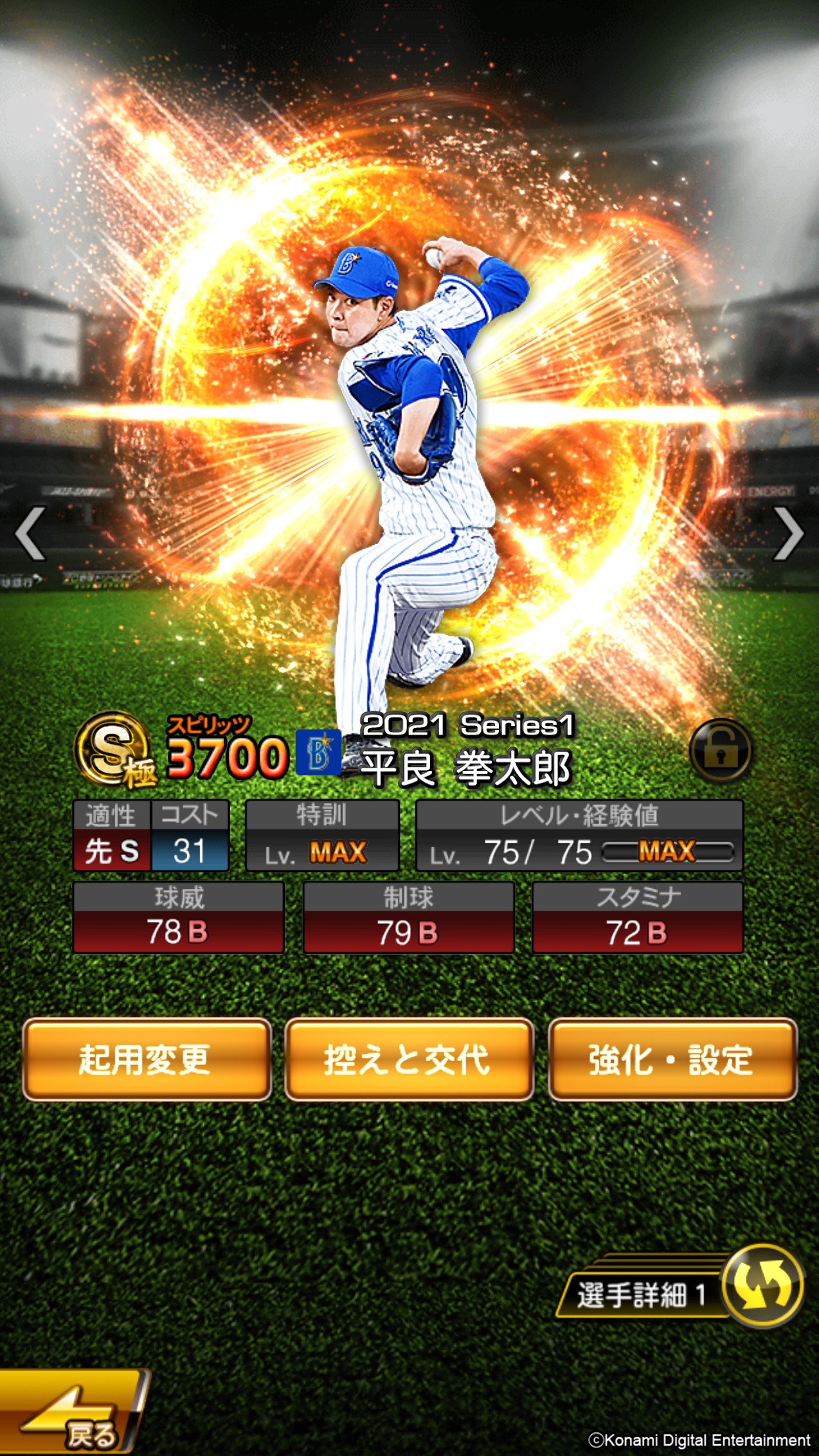819x1456 pixels.
Task: Go to the previous player with the left arrow
Action: pos(31,533)
